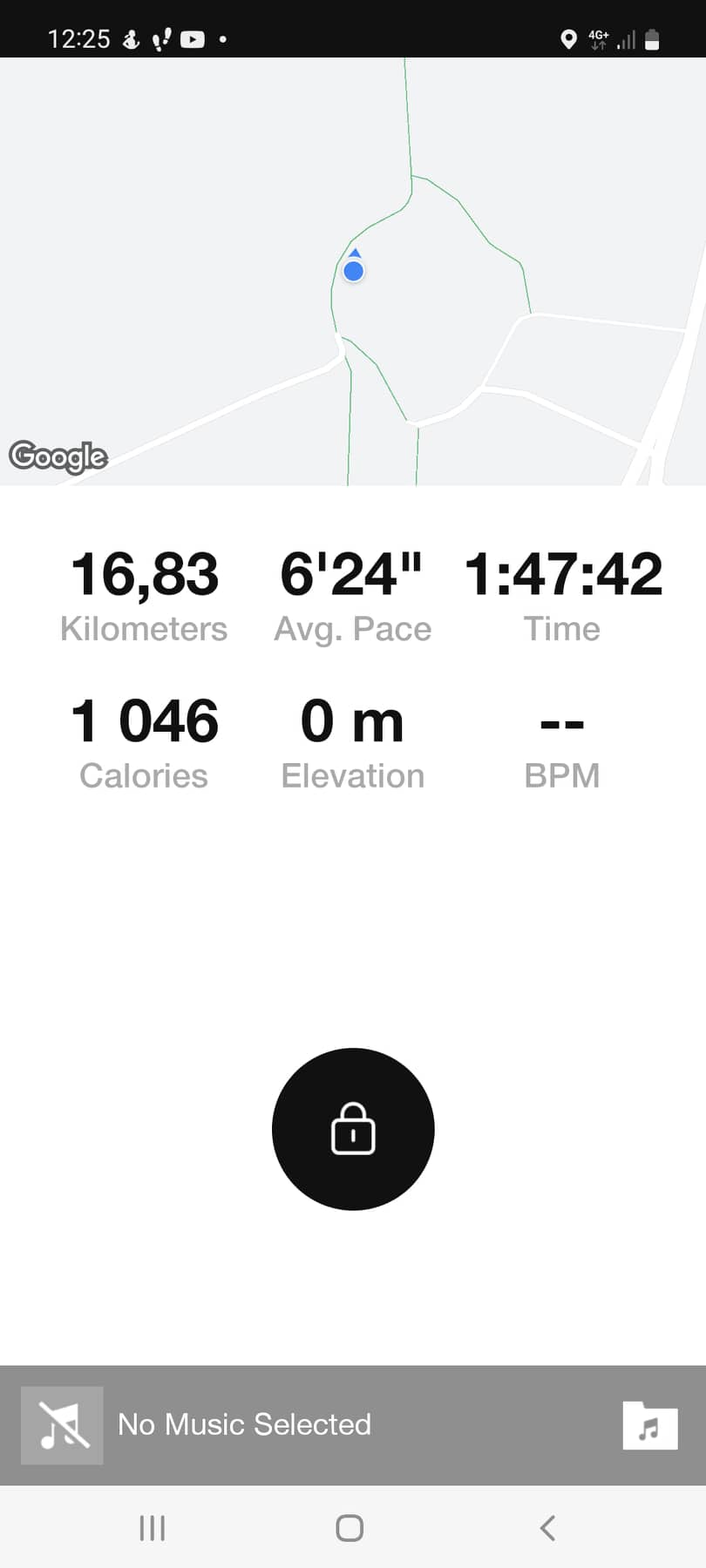Open recent apps from navigation bar
Screen dimensions: 706x1568
click(x=153, y=1527)
